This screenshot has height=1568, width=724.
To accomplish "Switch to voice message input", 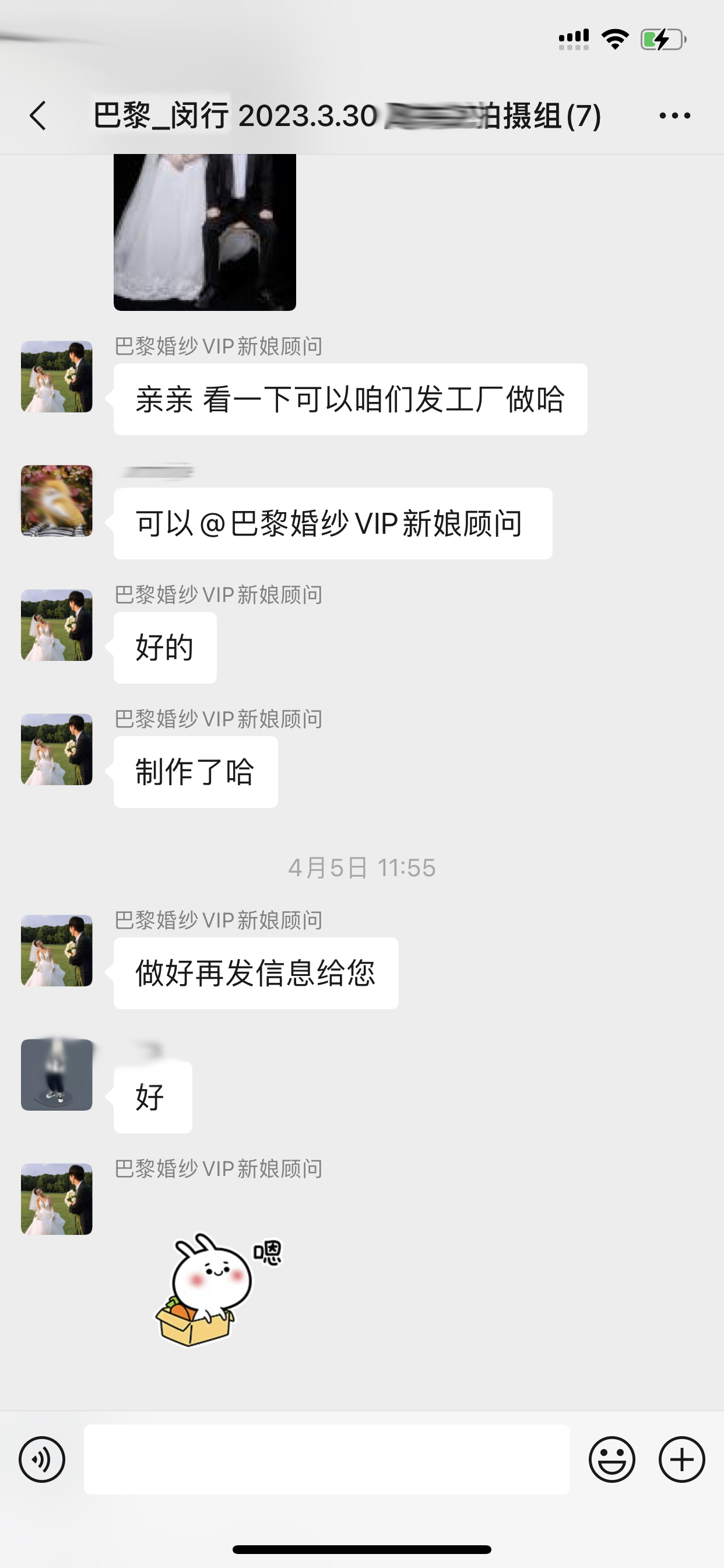I will tap(42, 1459).
